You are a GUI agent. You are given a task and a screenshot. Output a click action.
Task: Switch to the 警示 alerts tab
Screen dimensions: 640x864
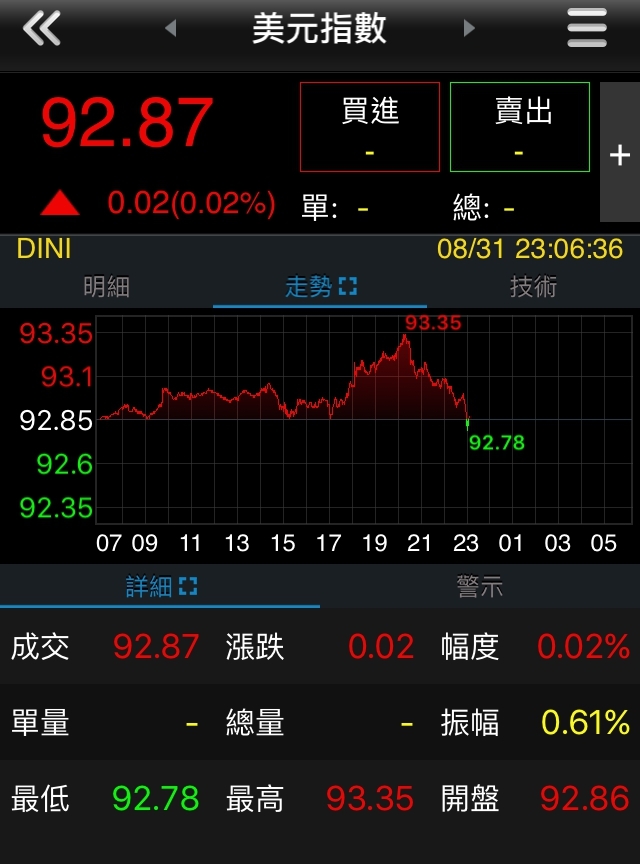[480, 587]
